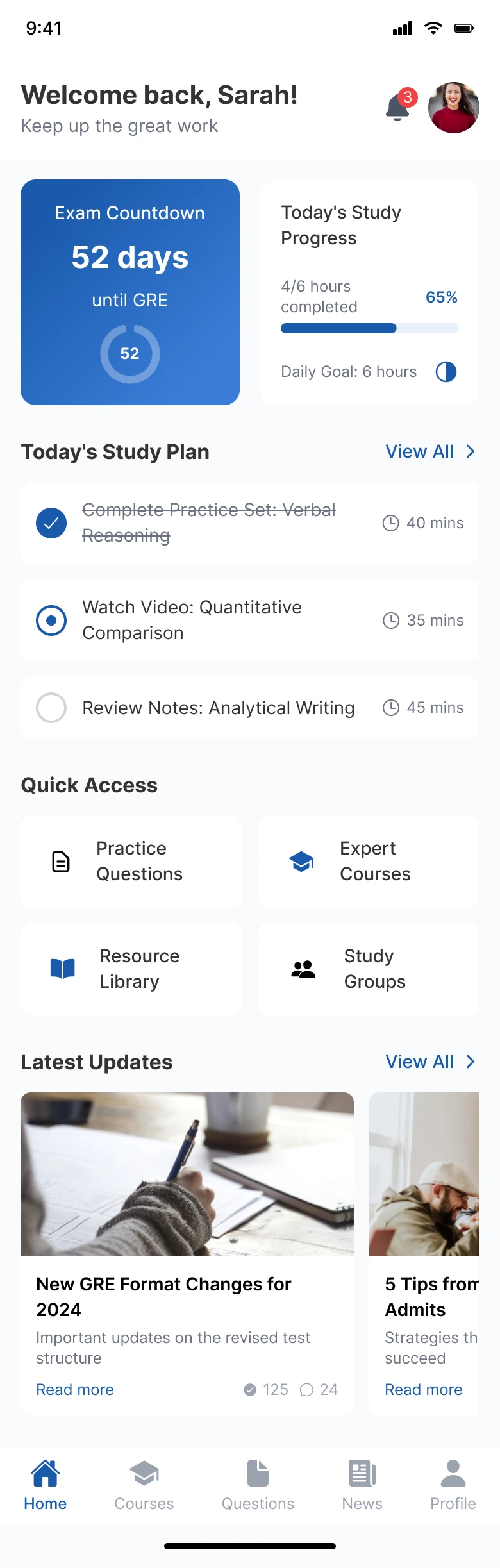
Task: Open Sarah's profile picture
Action: tap(453, 108)
